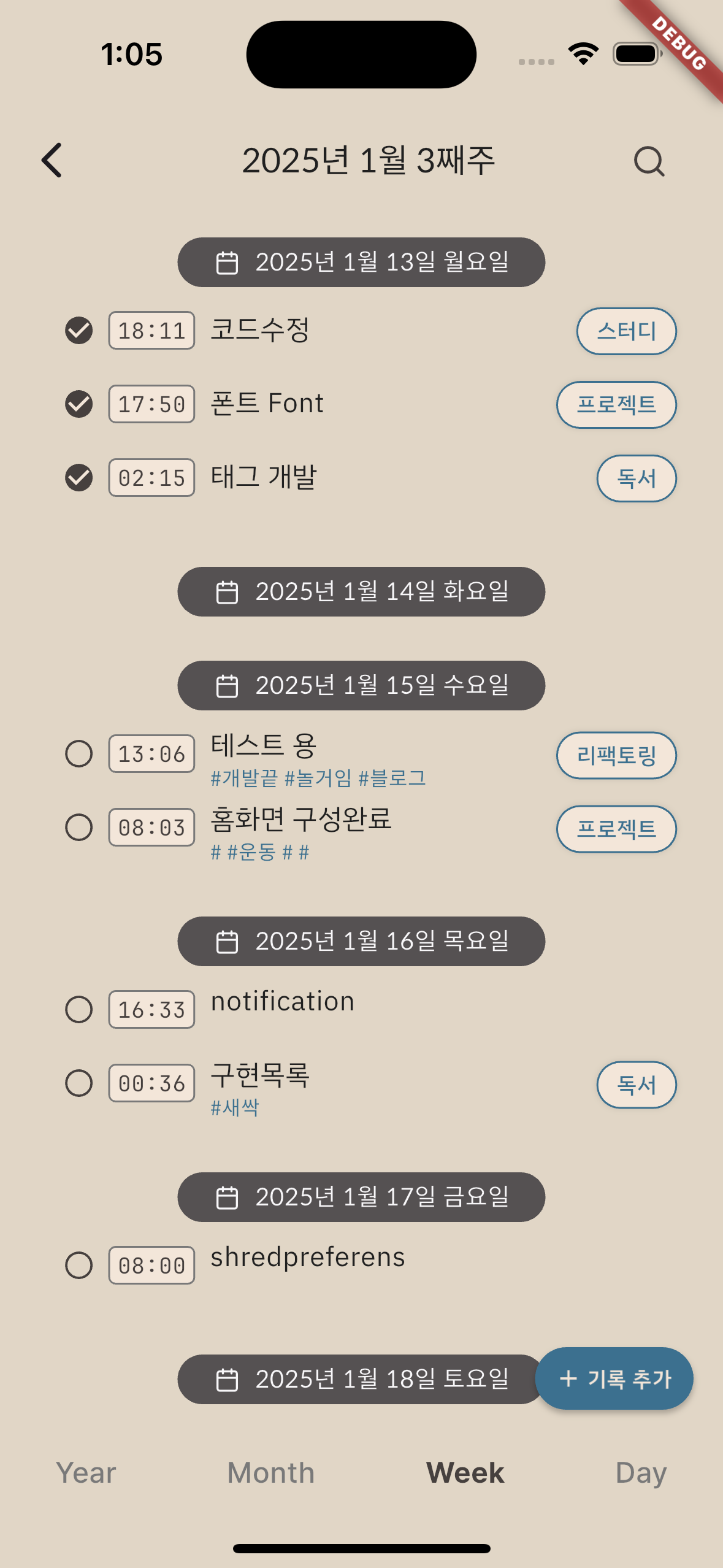
Task: Open the search icon
Action: click(x=649, y=161)
